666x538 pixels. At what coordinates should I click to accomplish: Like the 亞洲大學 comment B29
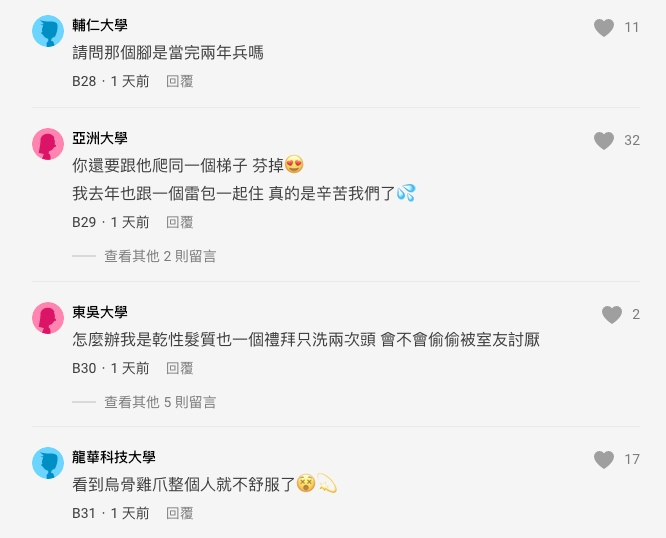click(604, 141)
